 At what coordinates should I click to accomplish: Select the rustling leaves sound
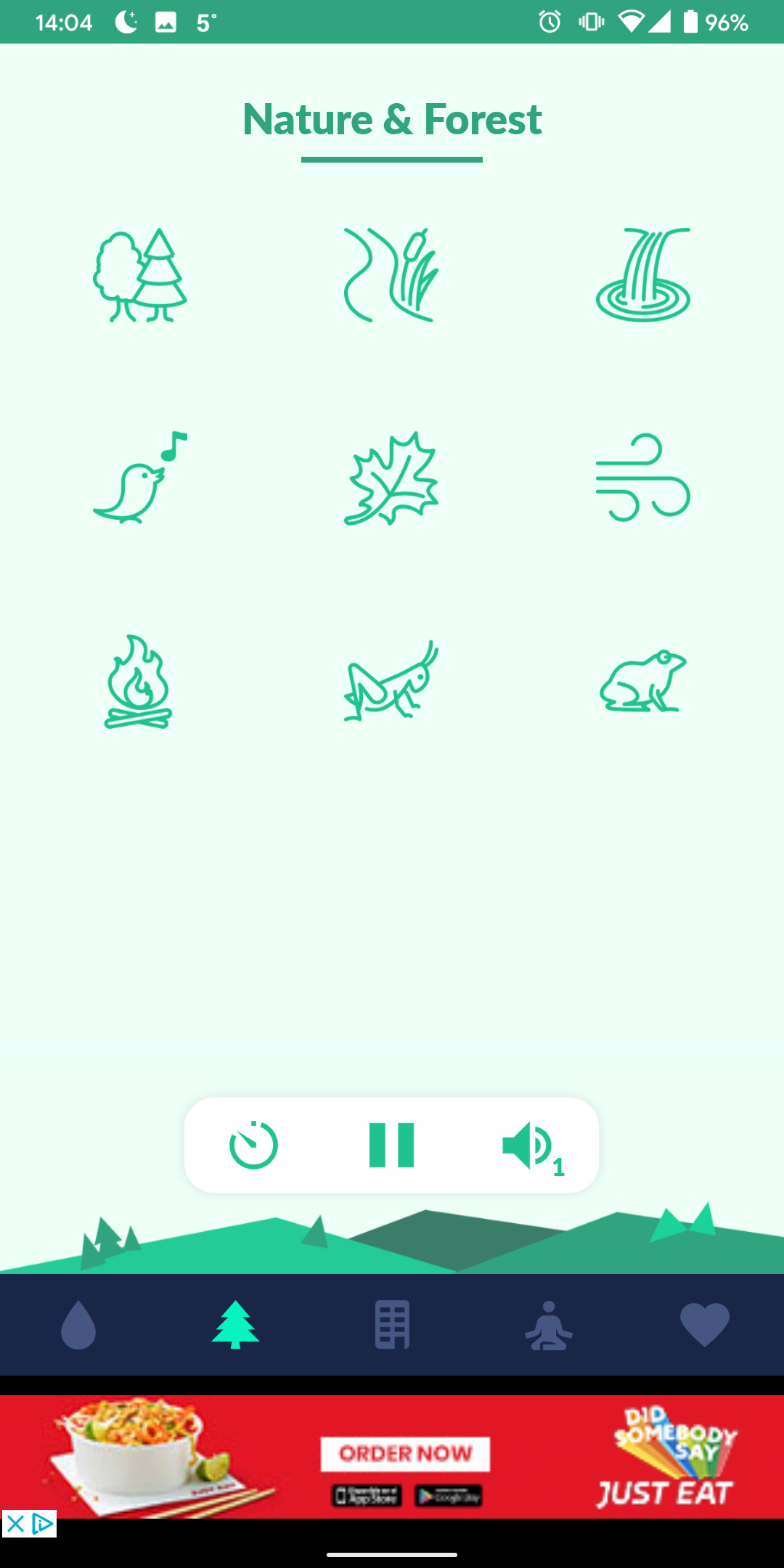(x=391, y=478)
